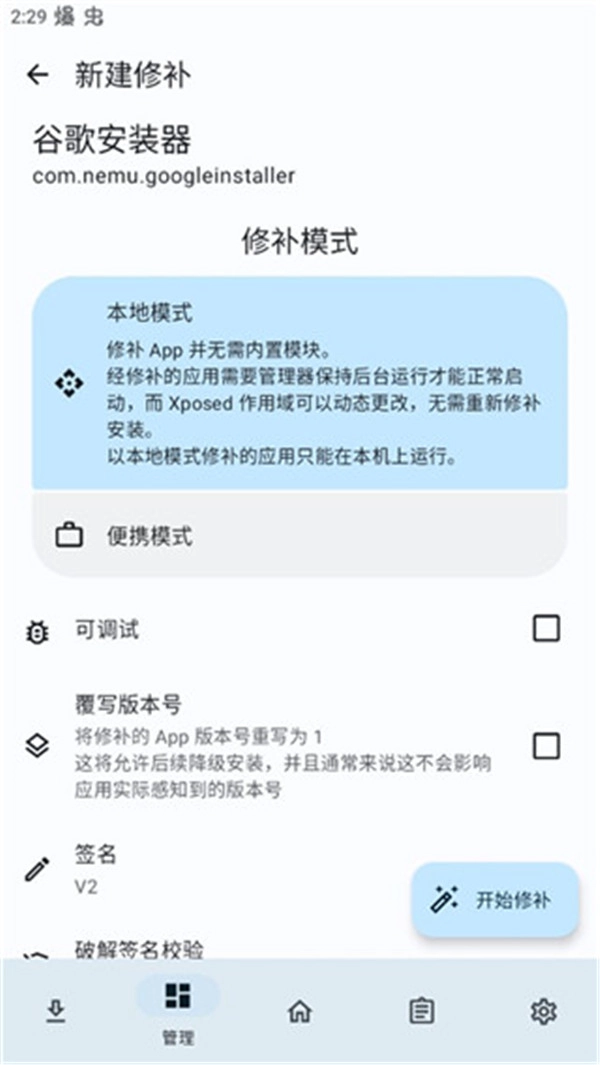This screenshot has width=600, height=1065.
Task: Check the 覆写版本号 option
Action: pos(546,746)
